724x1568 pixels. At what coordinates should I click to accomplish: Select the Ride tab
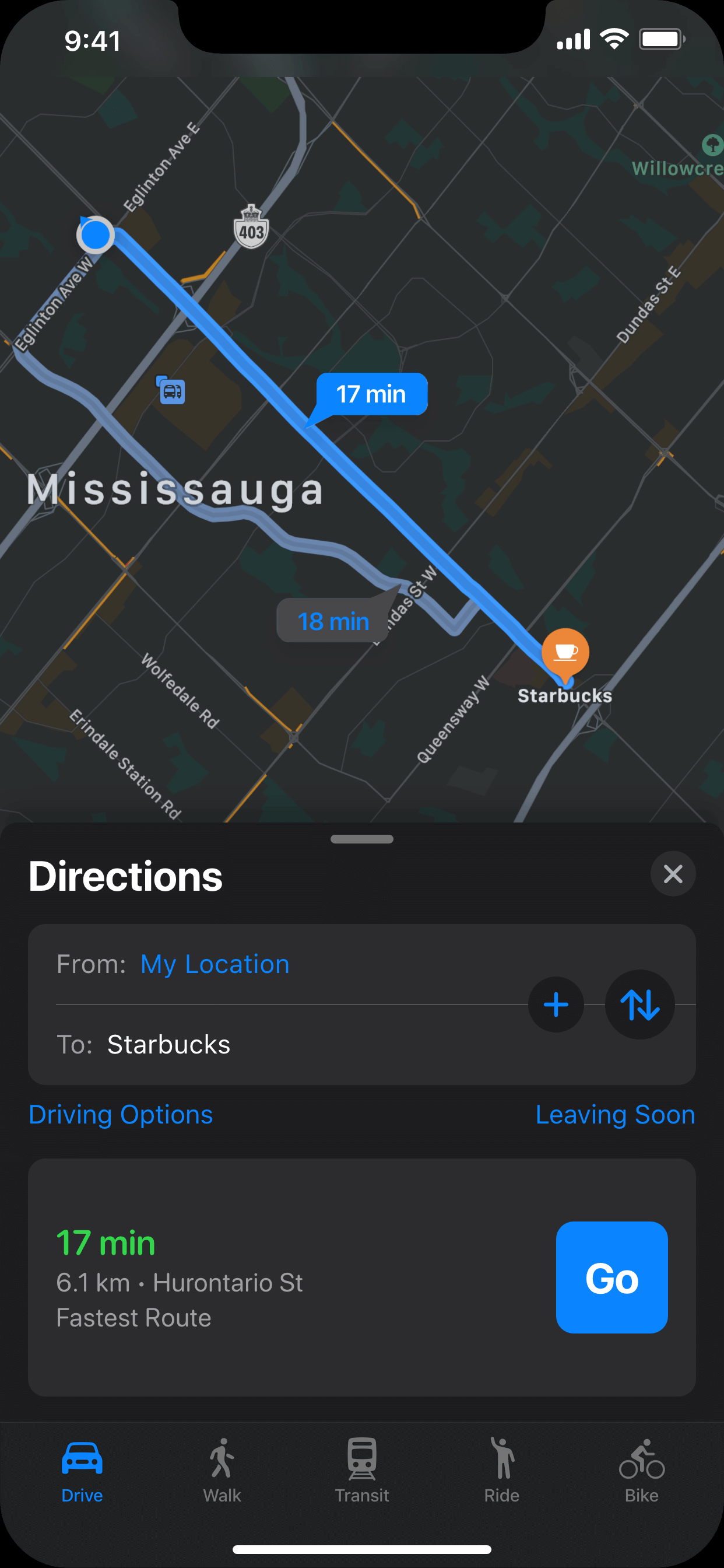(x=502, y=1469)
